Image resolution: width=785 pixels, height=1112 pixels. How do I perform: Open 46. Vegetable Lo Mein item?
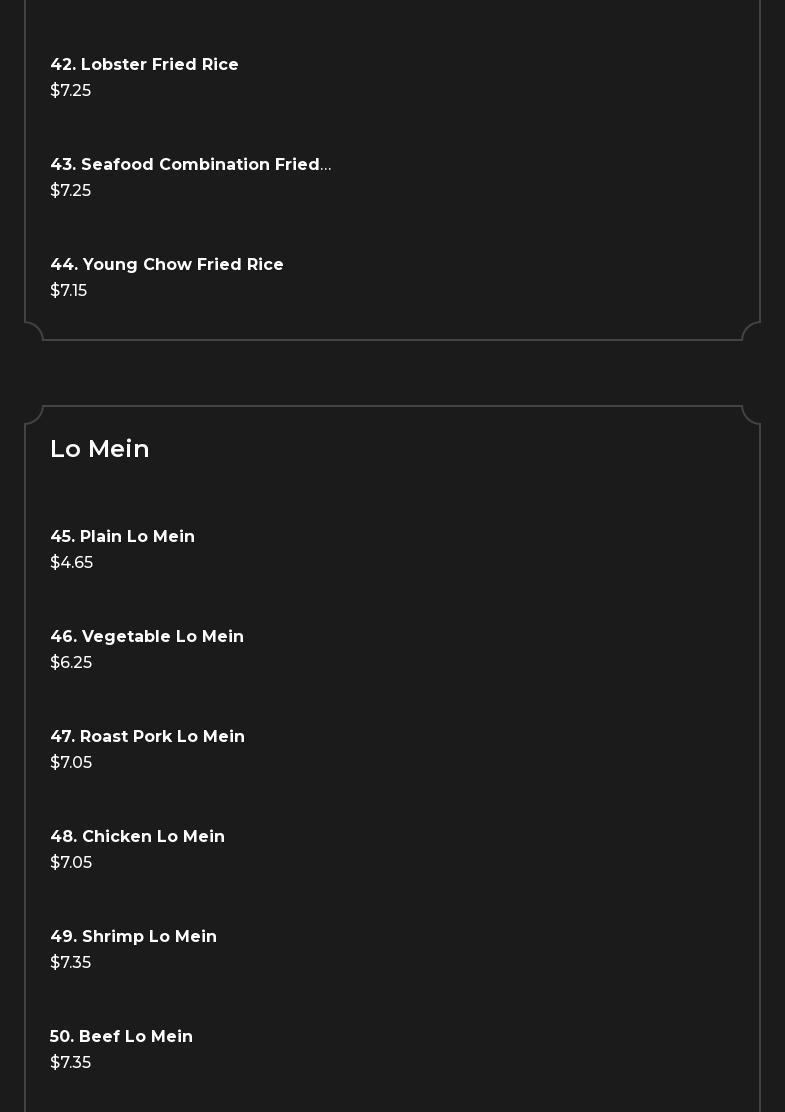click(146, 637)
